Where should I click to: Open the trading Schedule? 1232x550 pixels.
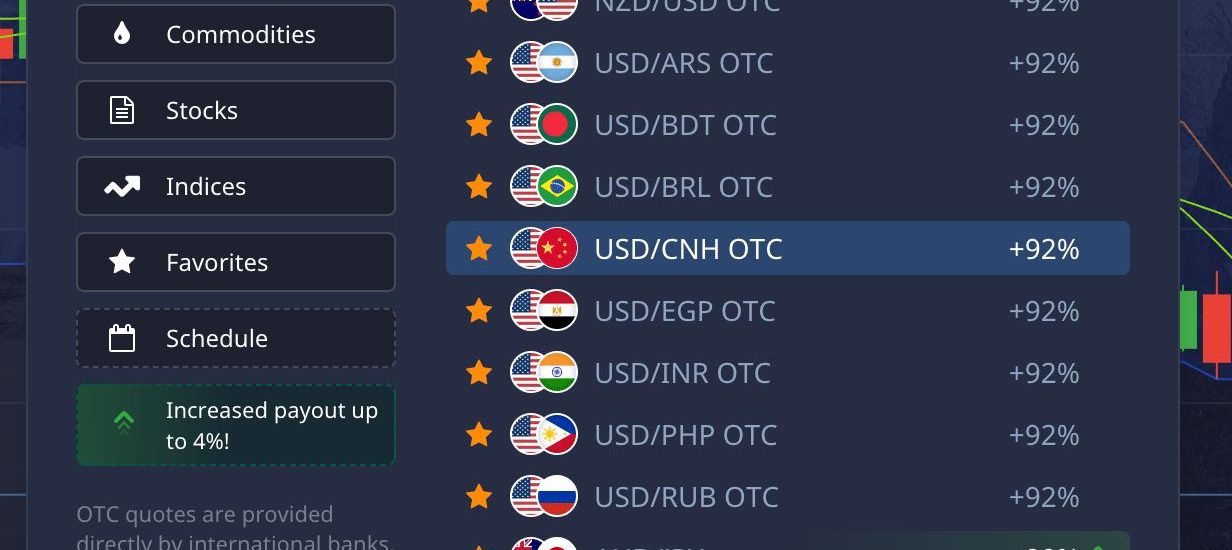pos(236,338)
